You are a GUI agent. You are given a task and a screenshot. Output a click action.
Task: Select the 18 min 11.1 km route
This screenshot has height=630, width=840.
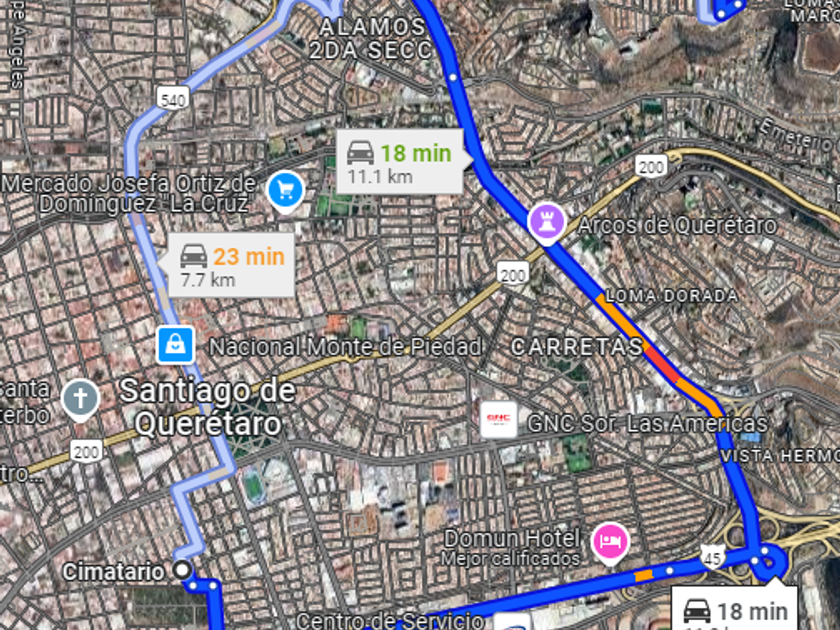coord(399,162)
